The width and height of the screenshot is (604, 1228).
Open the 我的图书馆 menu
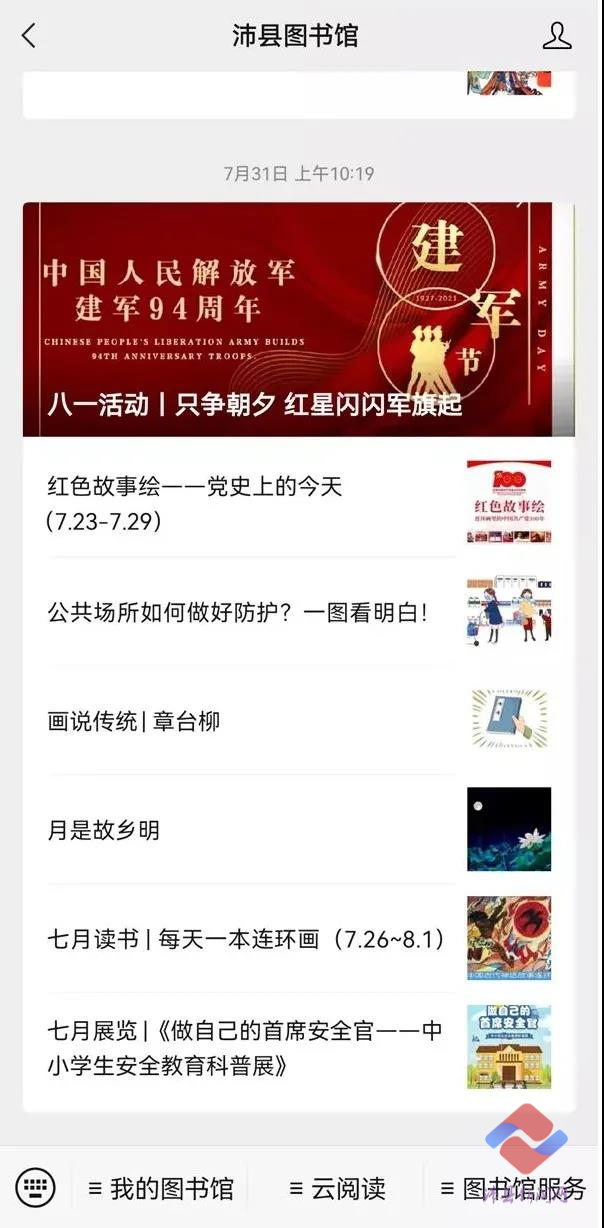click(161, 1189)
